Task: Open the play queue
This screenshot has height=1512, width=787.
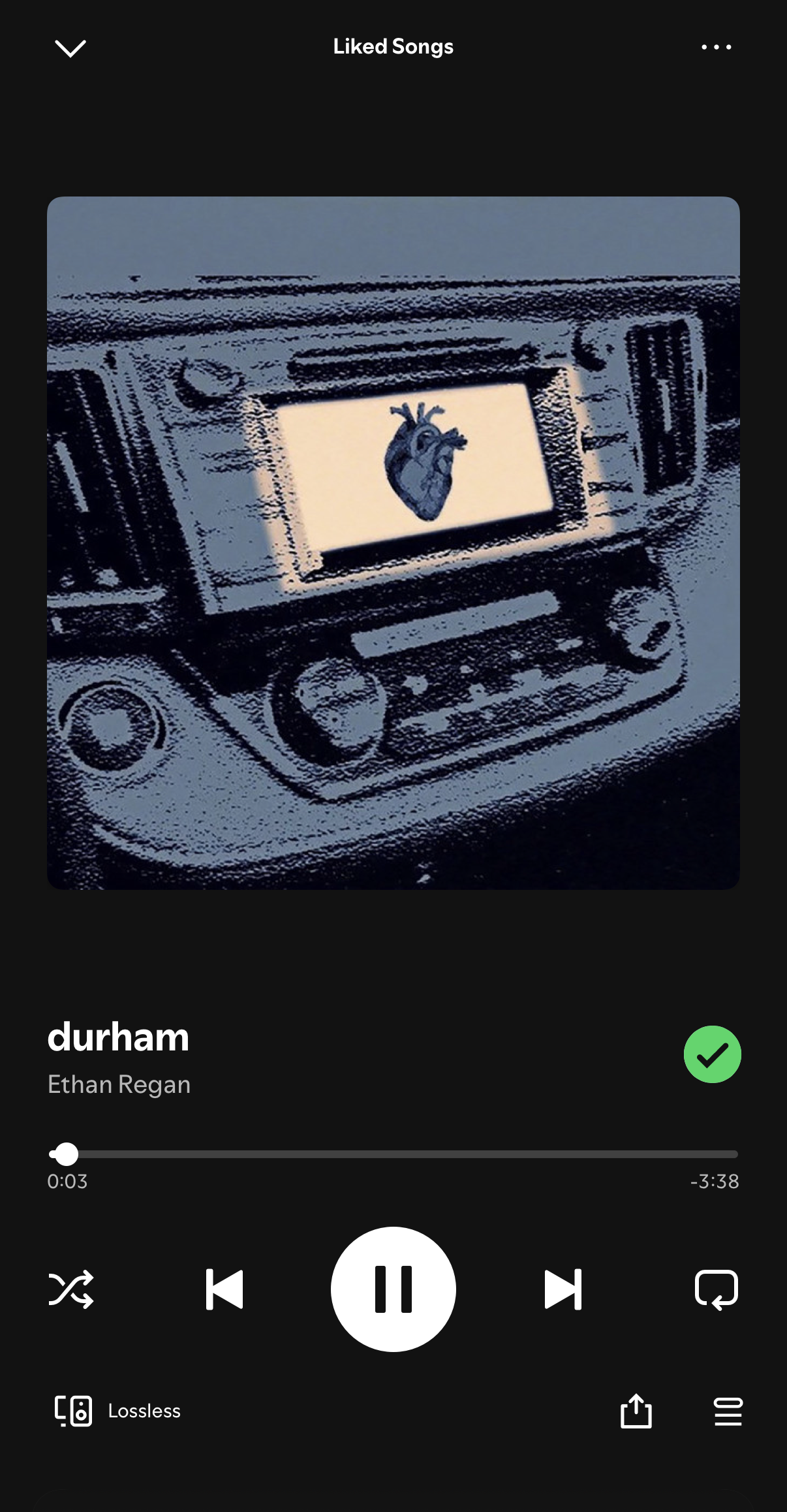Action: click(728, 1411)
